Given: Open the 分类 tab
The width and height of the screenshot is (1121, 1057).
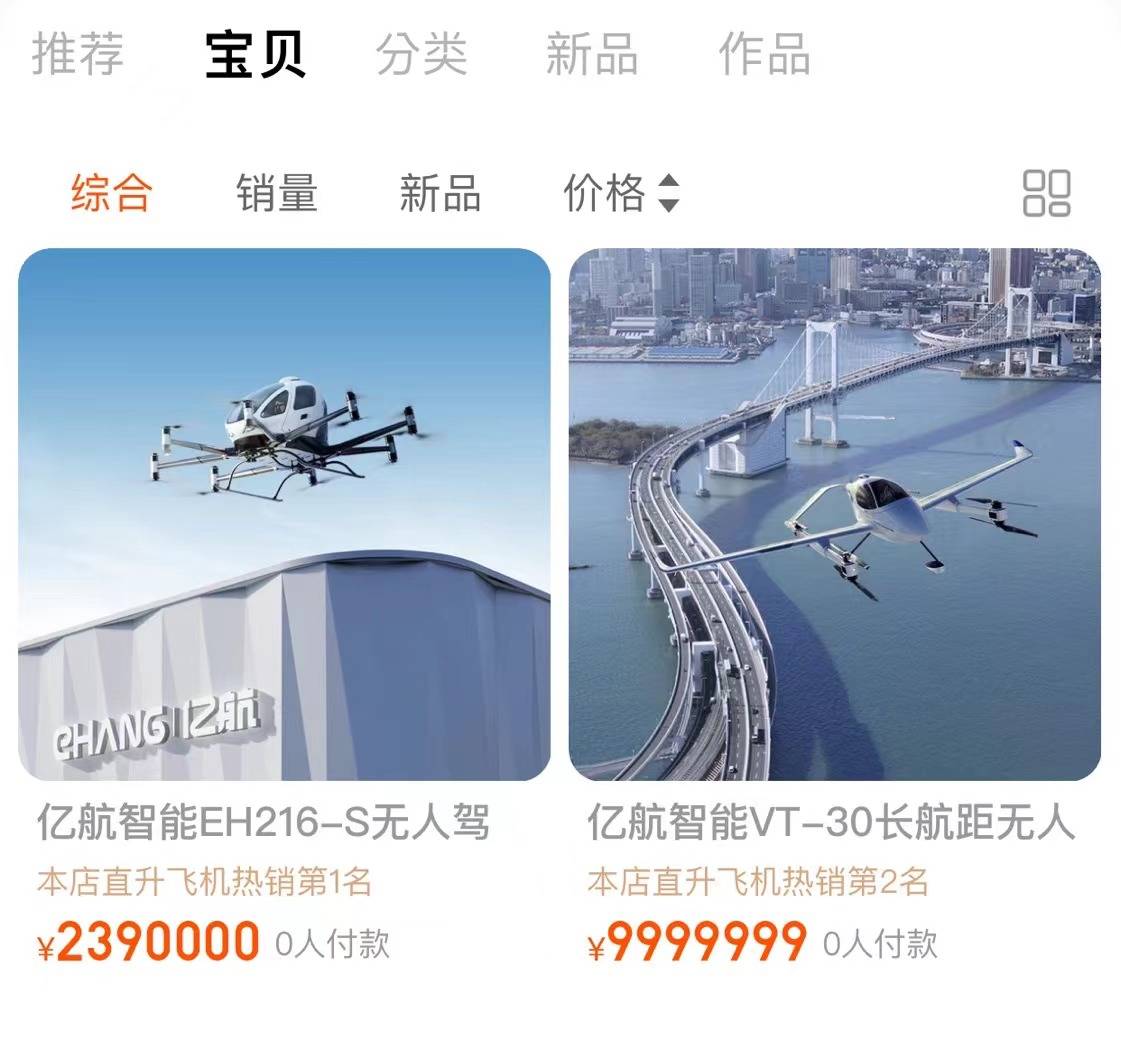Looking at the screenshot, I should (x=422, y=54).
